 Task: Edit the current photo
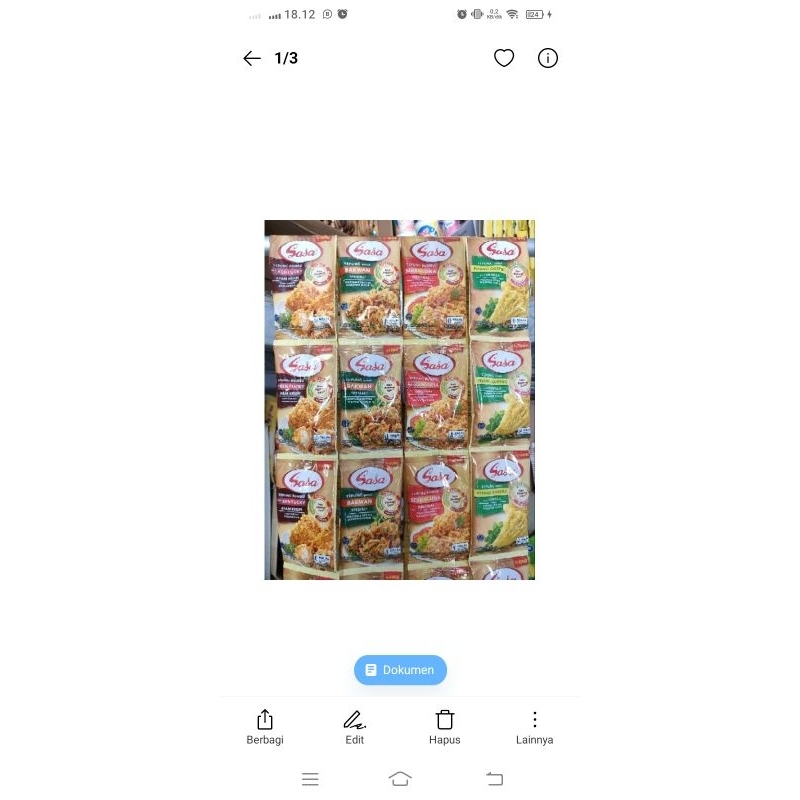tap(355, 726)
